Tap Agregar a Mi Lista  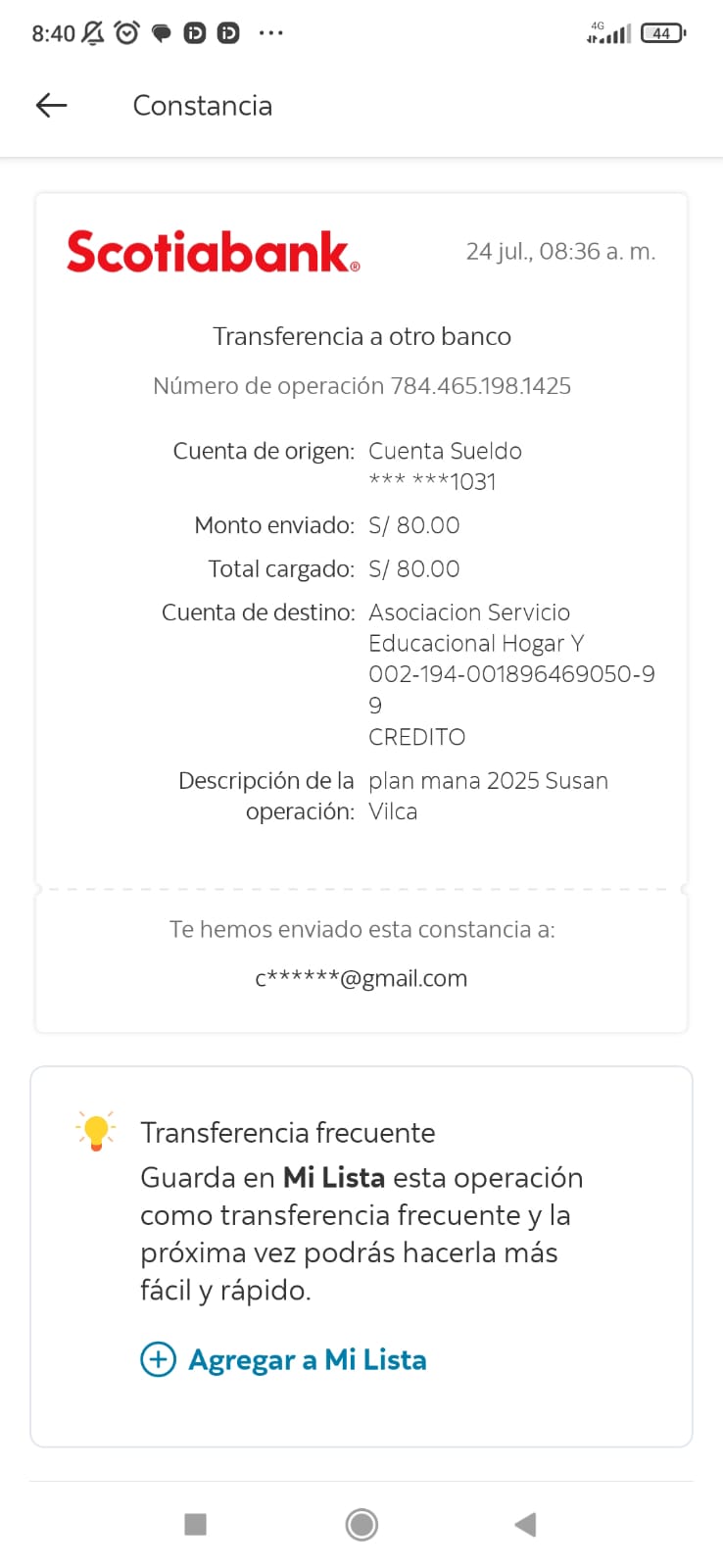pos(284,1359)
